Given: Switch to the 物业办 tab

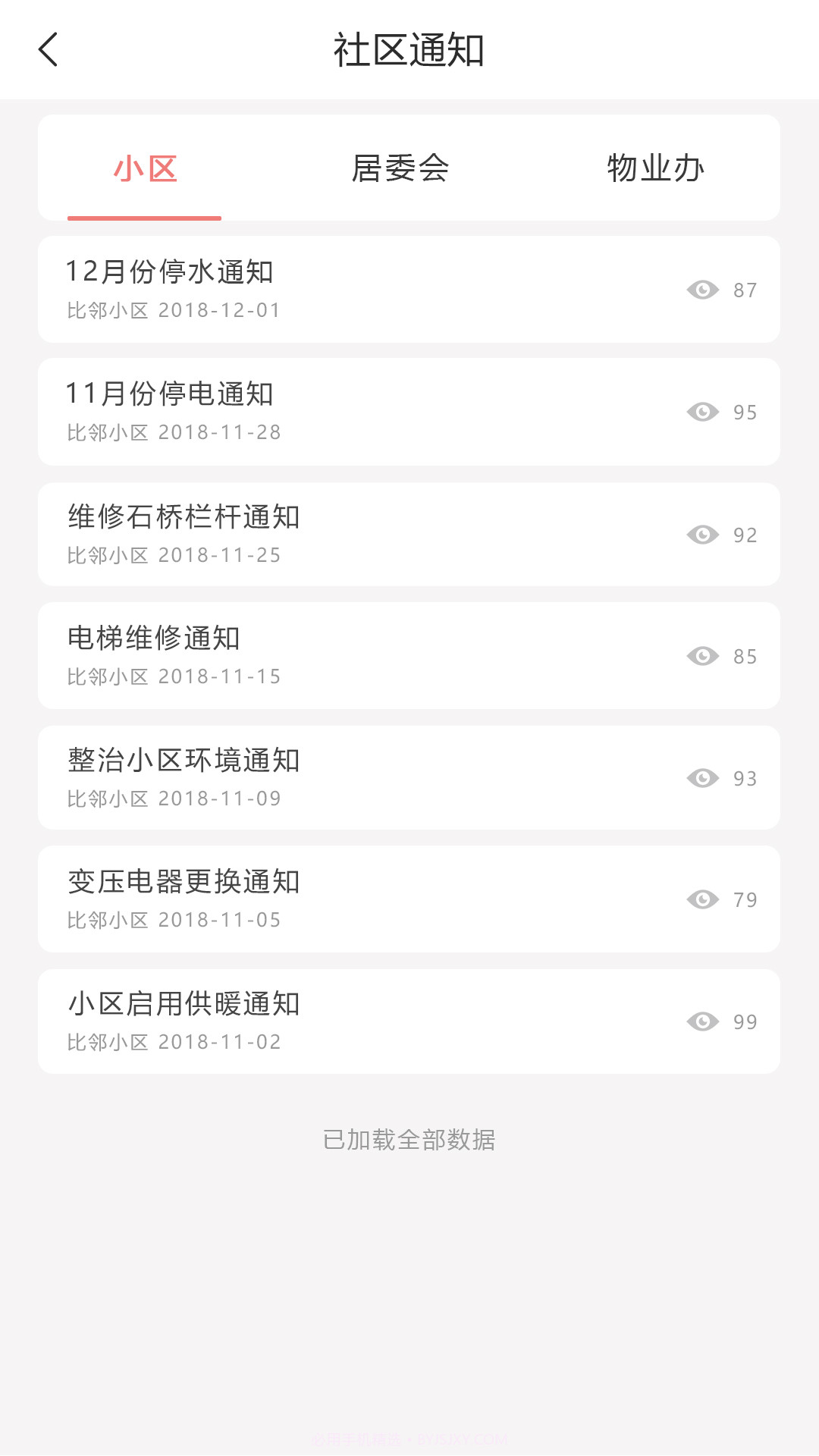Looking at the screenshot, I should (655, 168).
